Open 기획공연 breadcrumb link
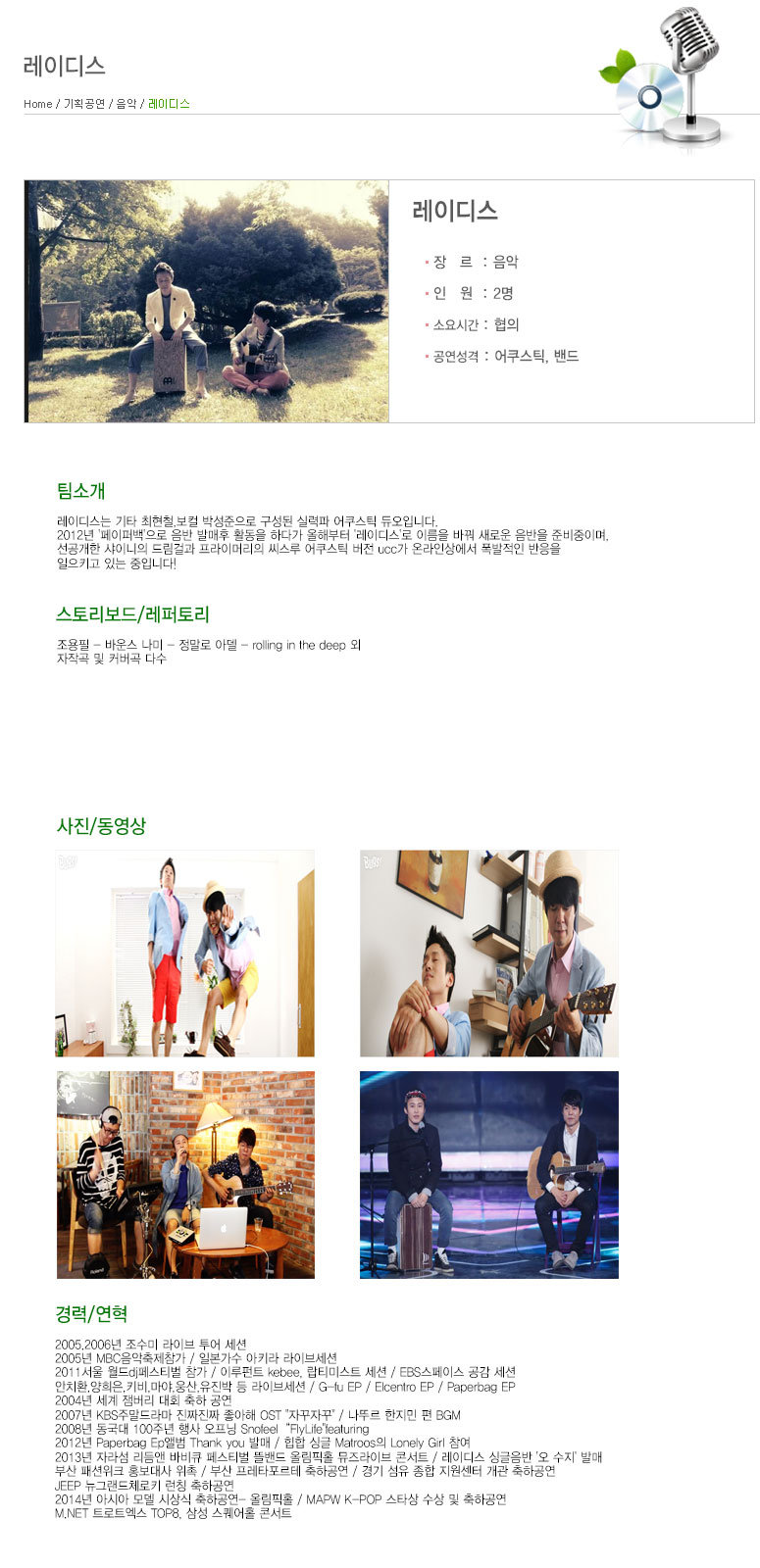This screenshot has height=1568, width=760. (84, 104)
